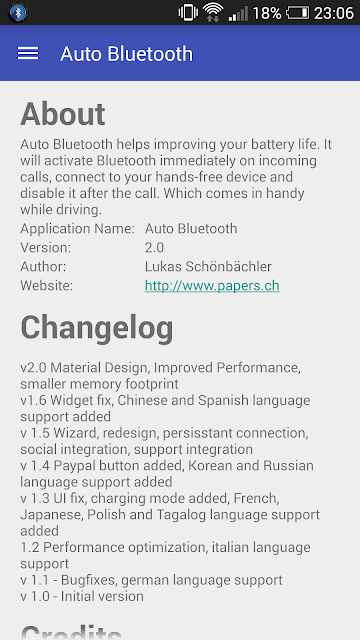Image resolution: width=360 pixels, height=640 pixels.
Task: Open the navigation drawer menu
Action: [x=28, y=53]
